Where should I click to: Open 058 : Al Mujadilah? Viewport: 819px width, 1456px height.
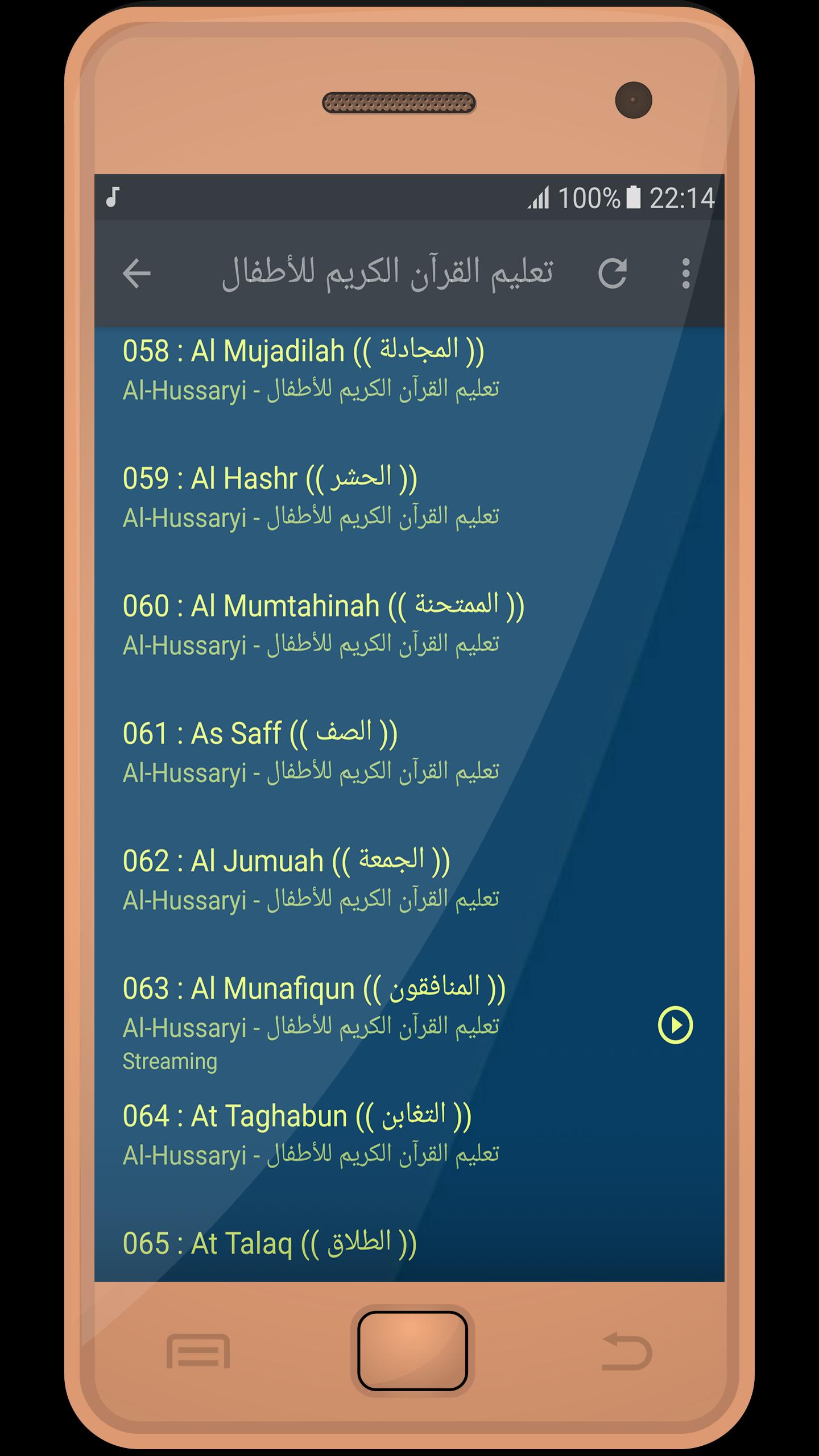341,370
